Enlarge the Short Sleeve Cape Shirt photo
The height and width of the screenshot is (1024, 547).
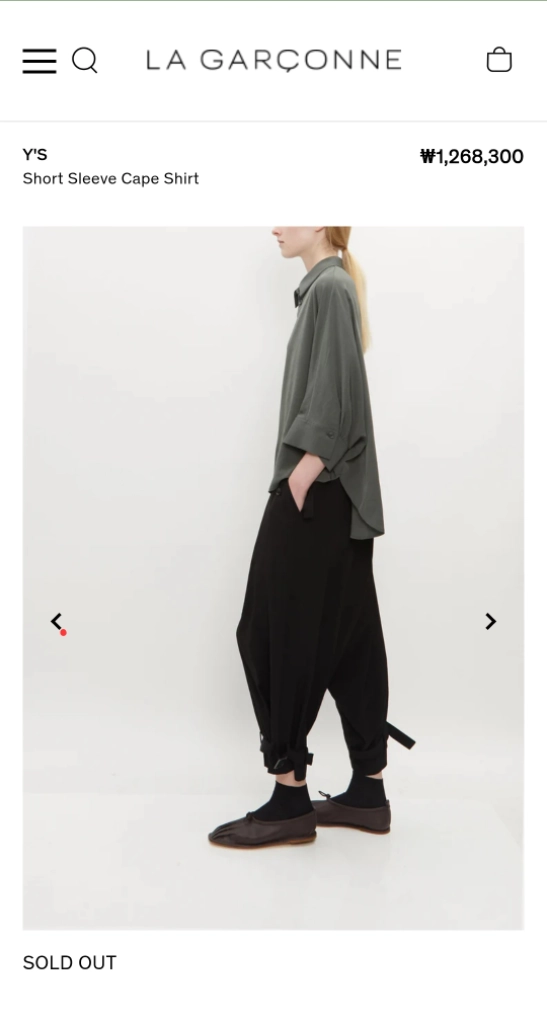tap(274, 578)
